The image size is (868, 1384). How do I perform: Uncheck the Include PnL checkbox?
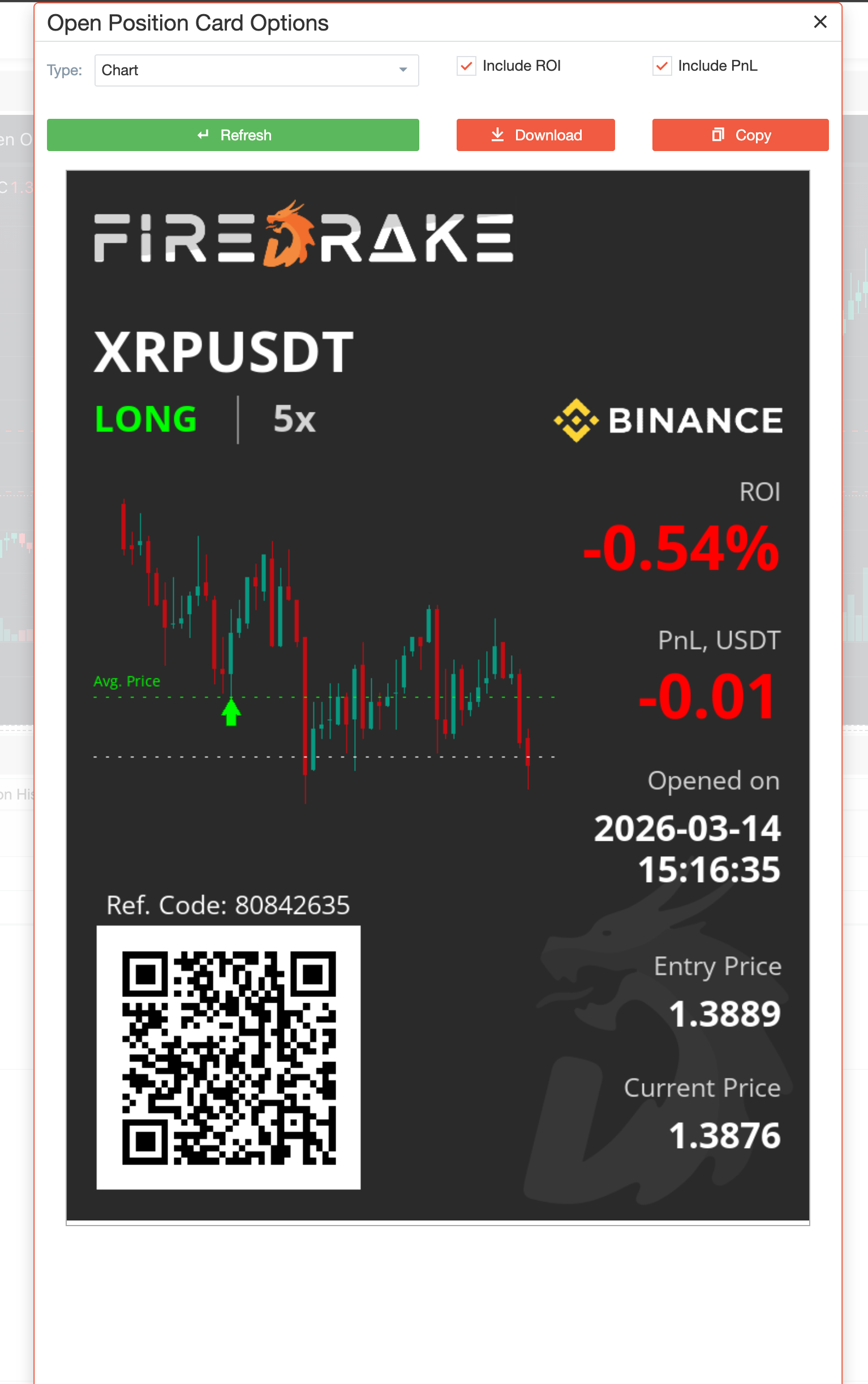pos(661,66)
